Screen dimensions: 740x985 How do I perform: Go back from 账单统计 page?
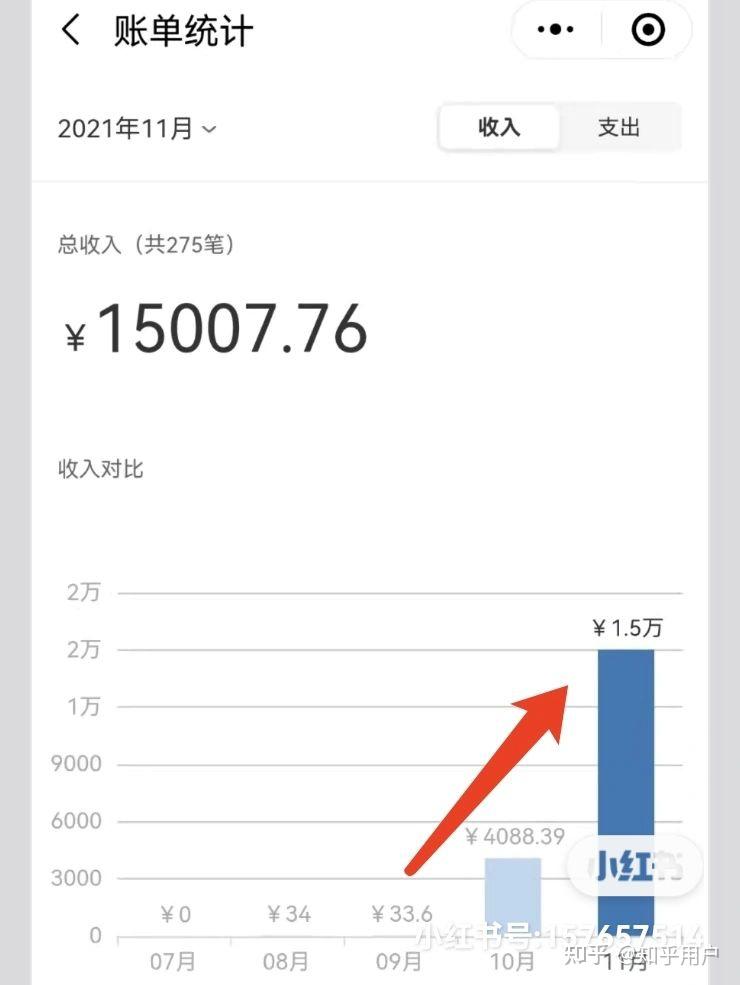tap(71, 30)
